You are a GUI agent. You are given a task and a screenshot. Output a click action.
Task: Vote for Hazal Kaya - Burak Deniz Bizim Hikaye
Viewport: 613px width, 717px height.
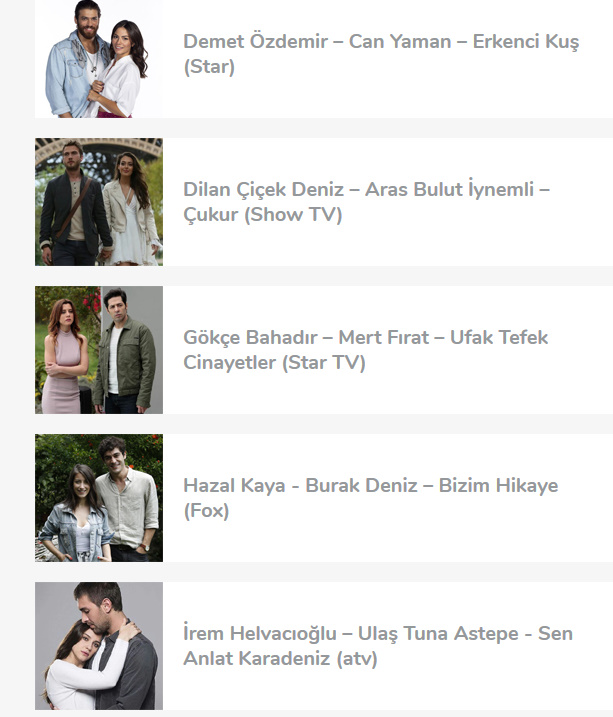(370, 498)
